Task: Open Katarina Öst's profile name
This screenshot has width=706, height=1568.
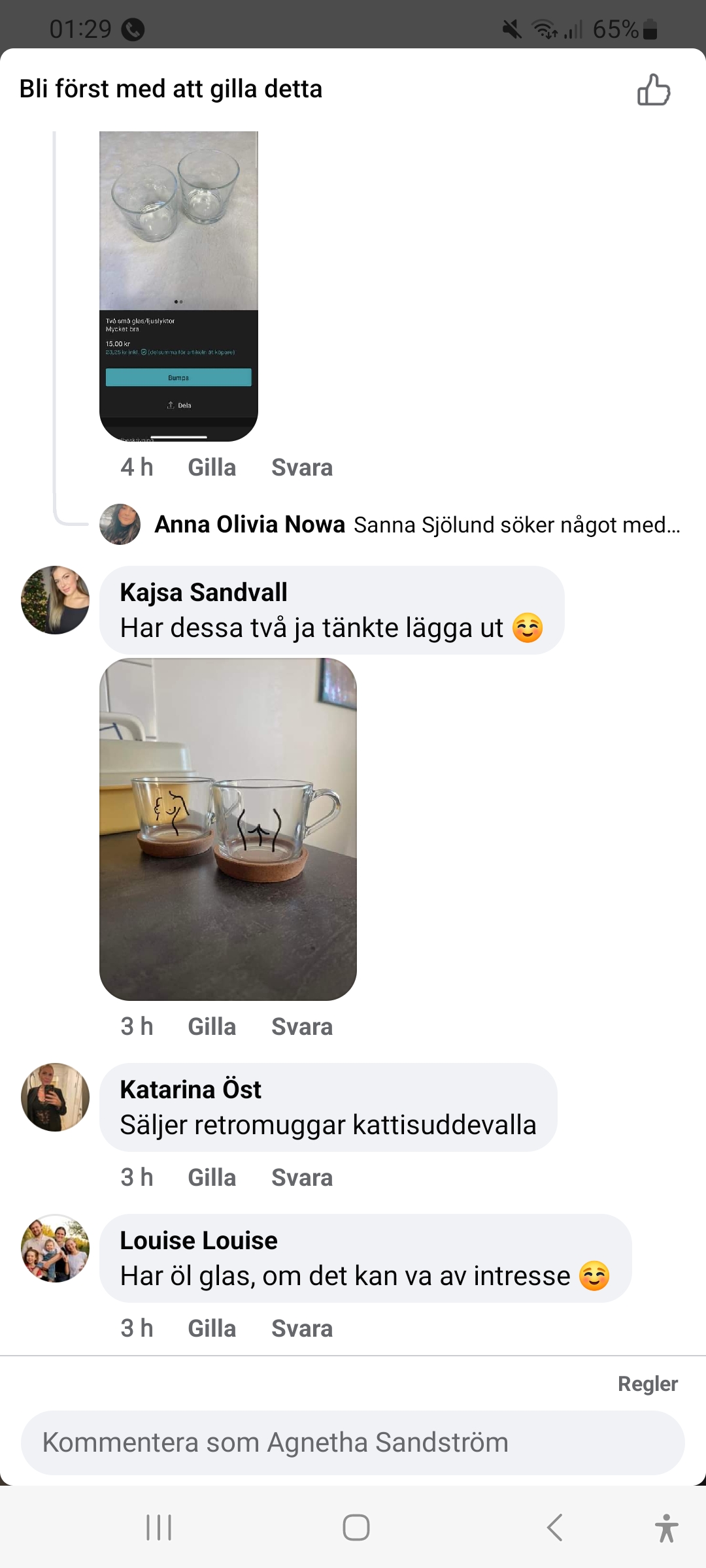Action: point(190,1090)
